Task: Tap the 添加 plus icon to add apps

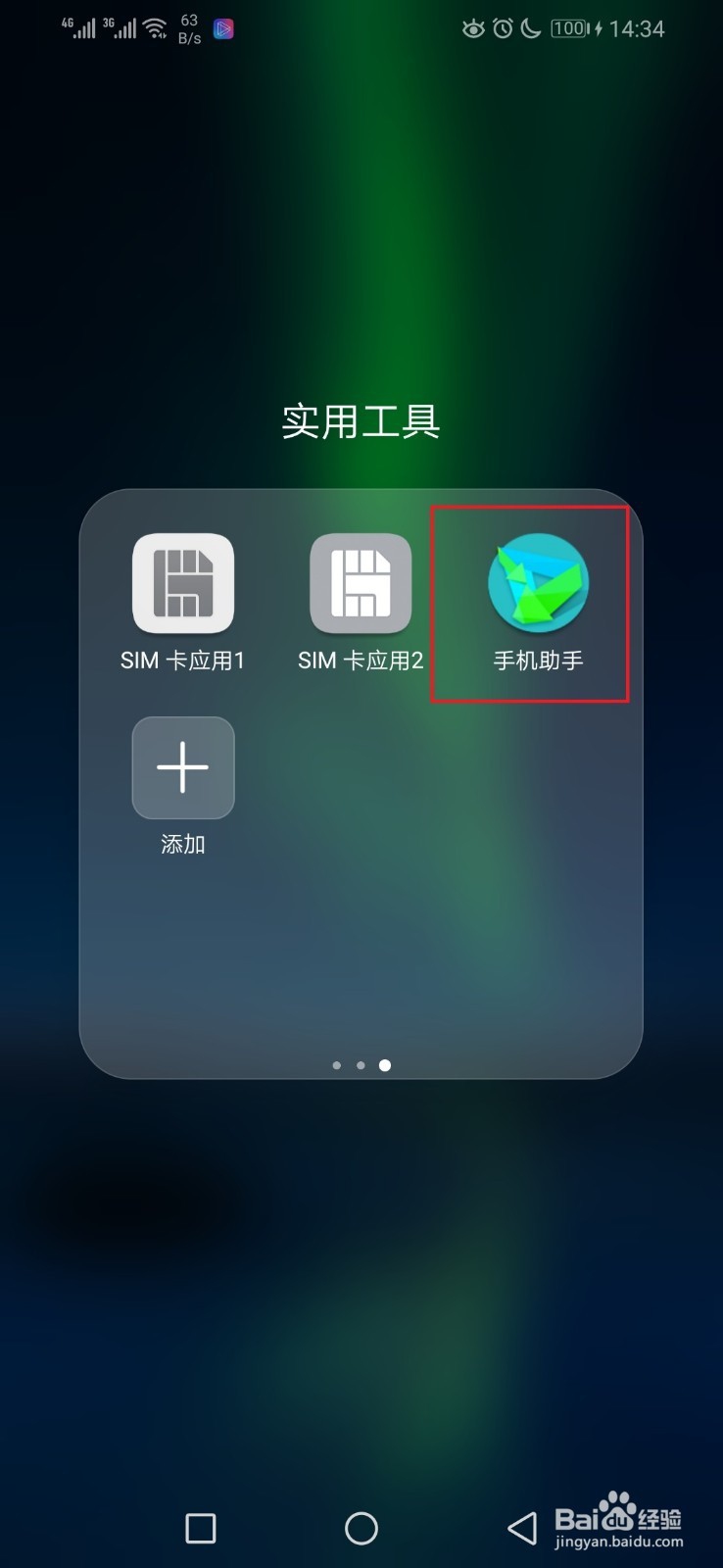Action: coord(182,768)
